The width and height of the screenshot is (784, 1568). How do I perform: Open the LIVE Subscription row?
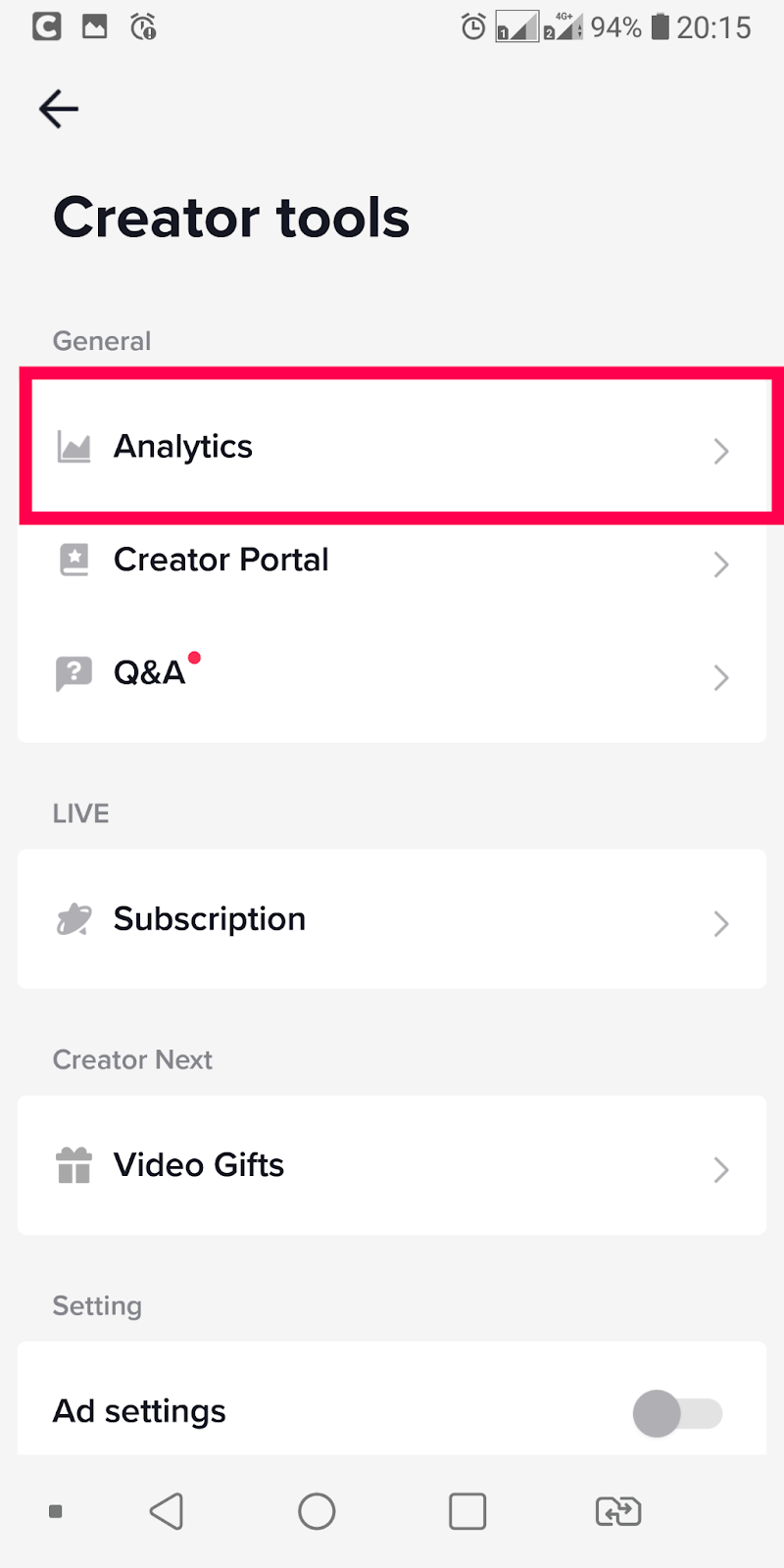(392, 920)
